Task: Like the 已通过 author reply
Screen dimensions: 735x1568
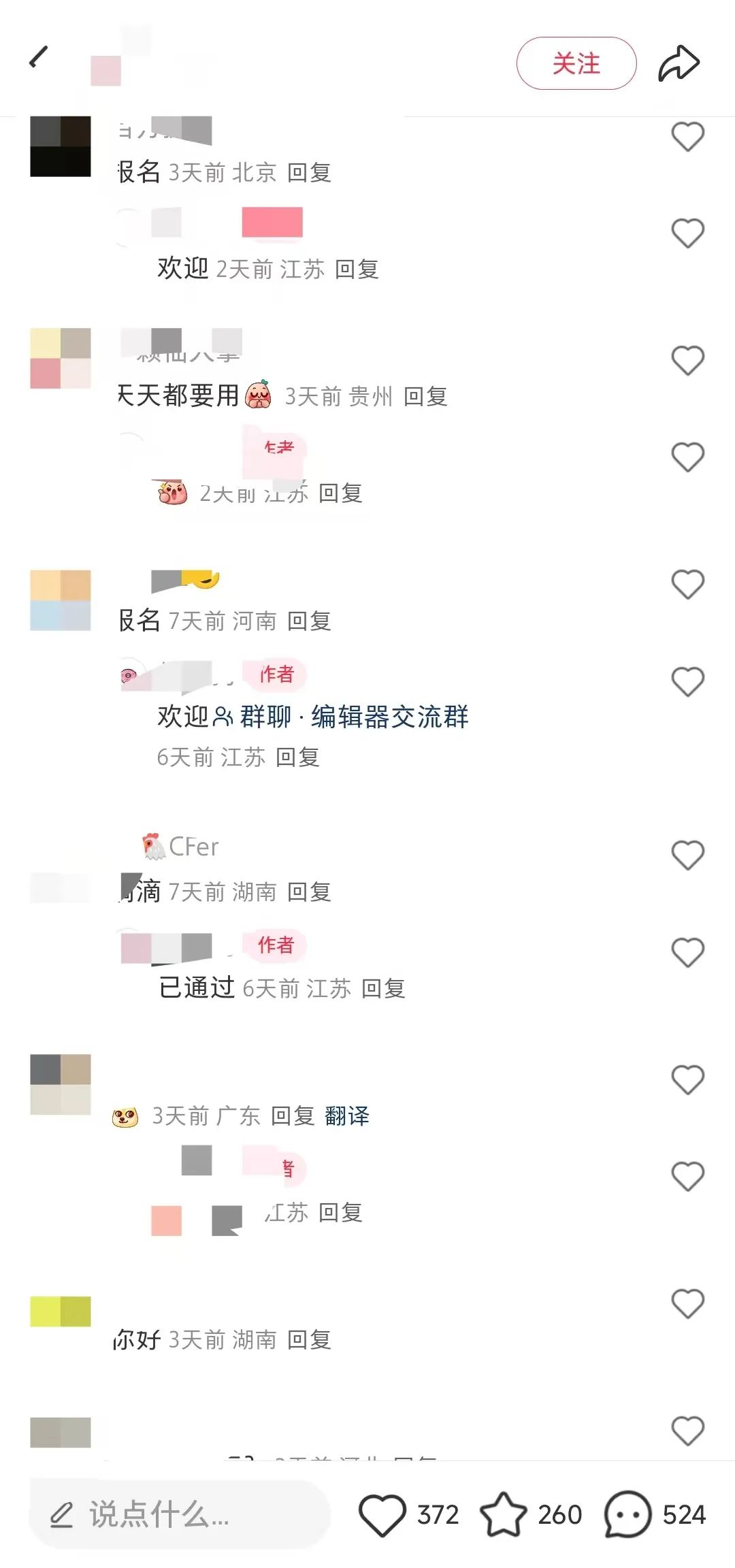Action: 687,952
